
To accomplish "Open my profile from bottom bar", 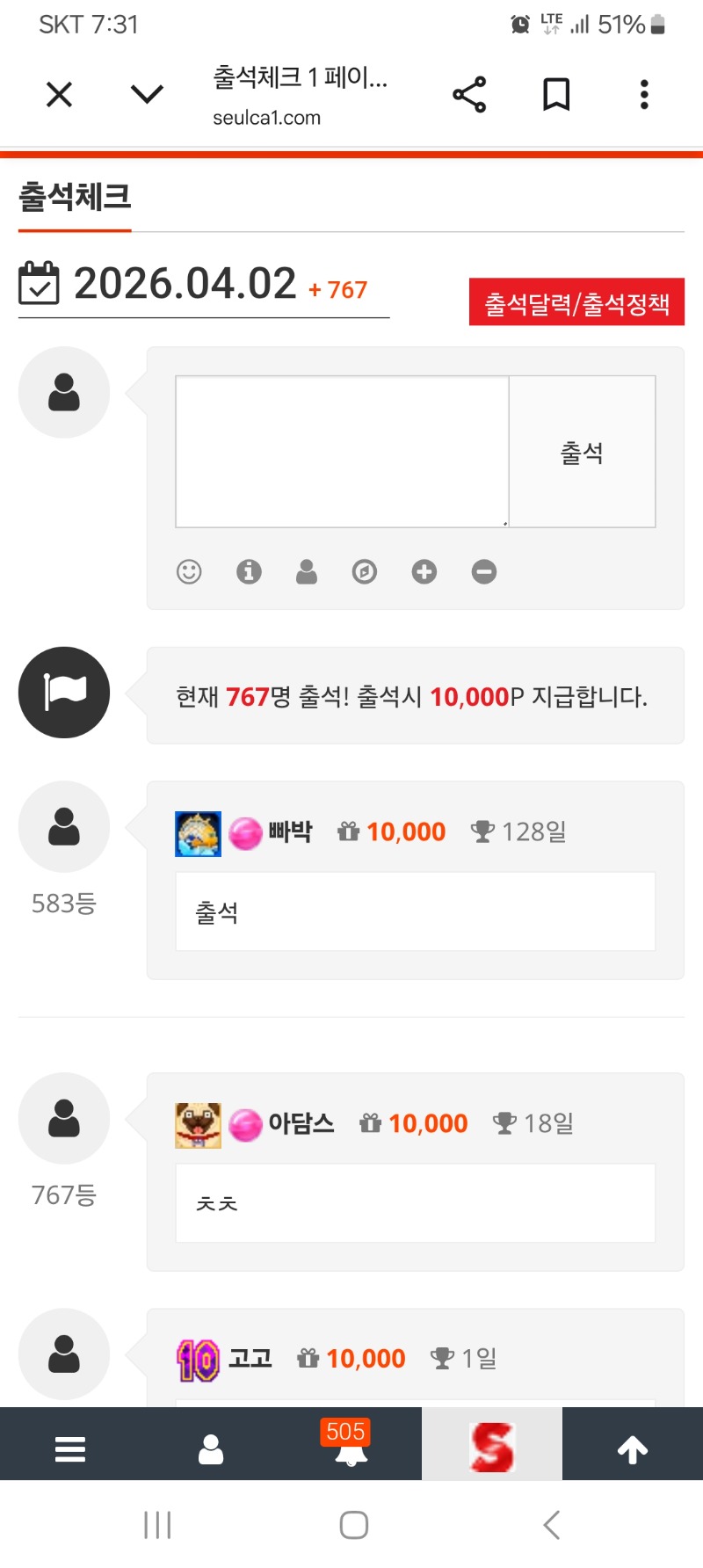I will click(211, 1448).
